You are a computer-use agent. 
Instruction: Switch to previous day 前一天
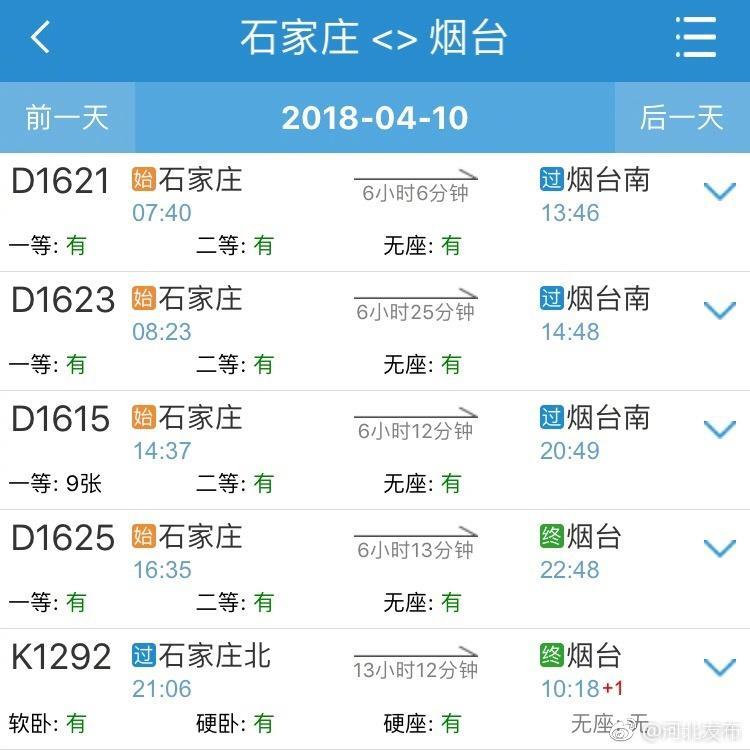67,118
